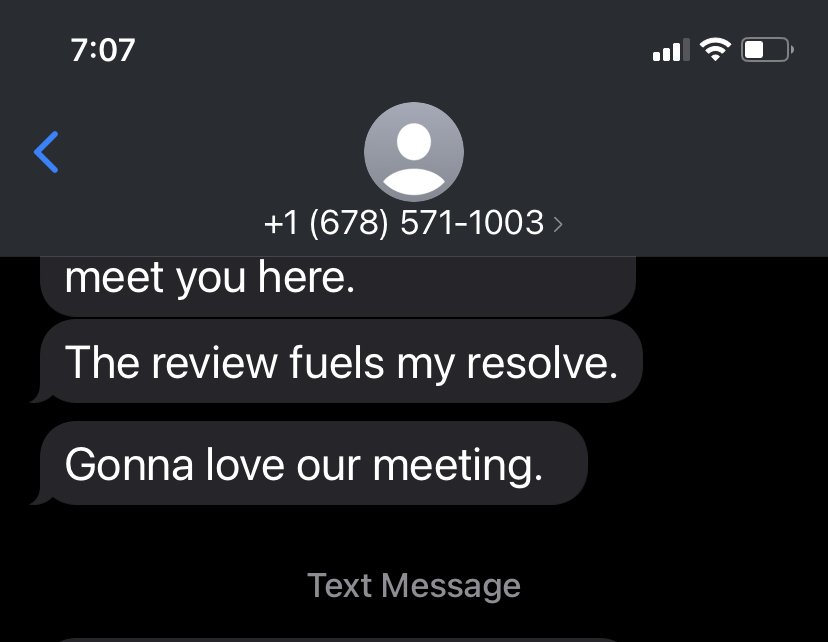Tap the gray contact avatar
828x642 pixels.
point(414,152)
